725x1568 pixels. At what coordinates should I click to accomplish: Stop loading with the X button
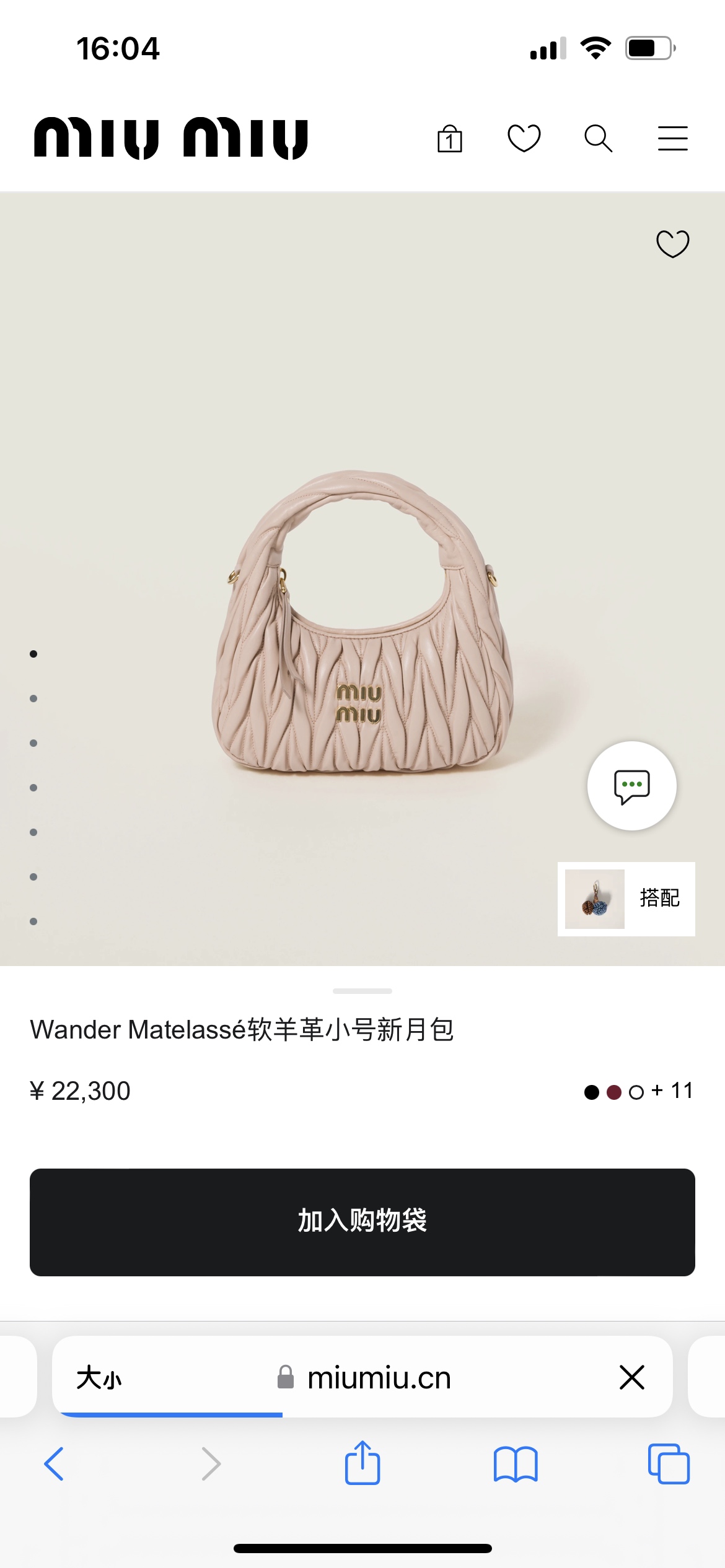pos(632,1378)
